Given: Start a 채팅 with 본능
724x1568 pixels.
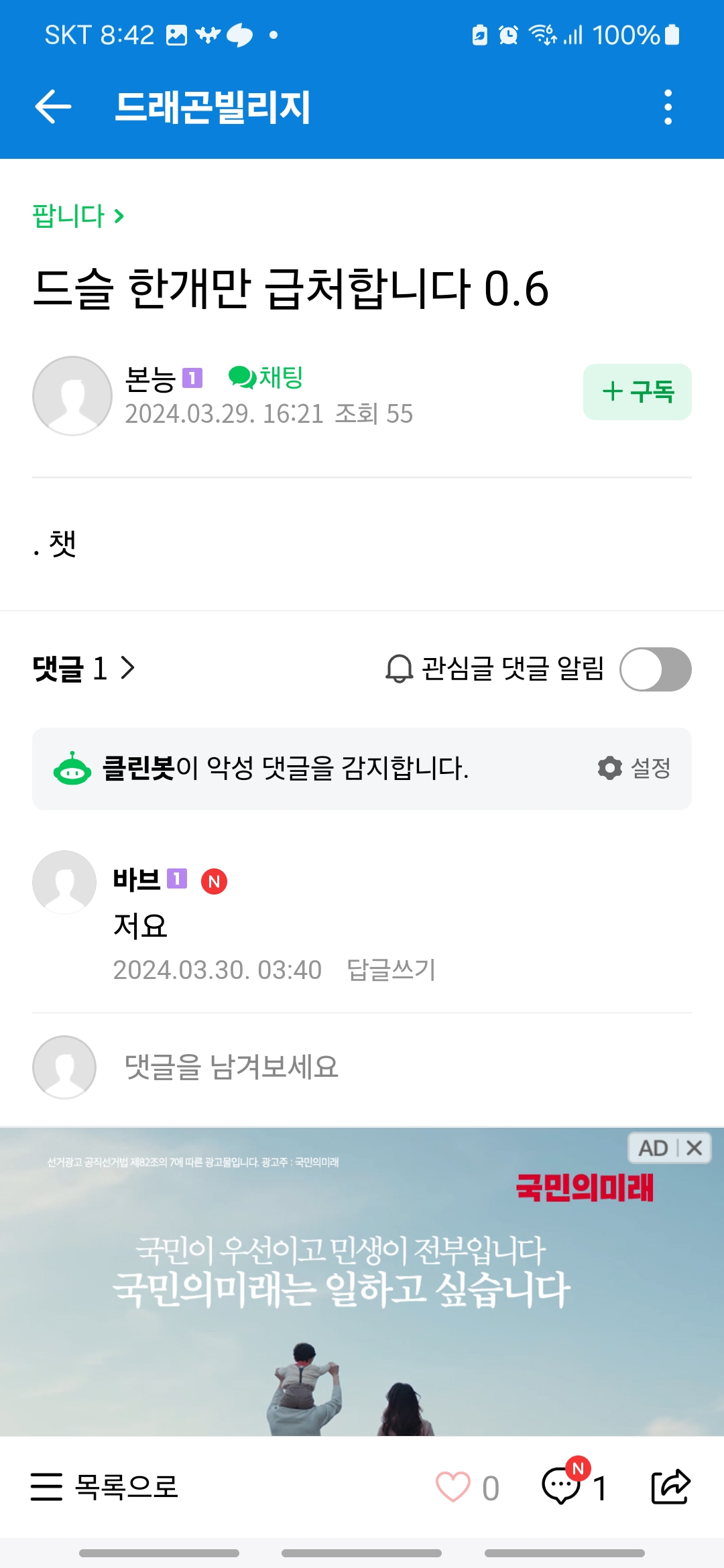Looking at the screenshot, I should [267, 377].
